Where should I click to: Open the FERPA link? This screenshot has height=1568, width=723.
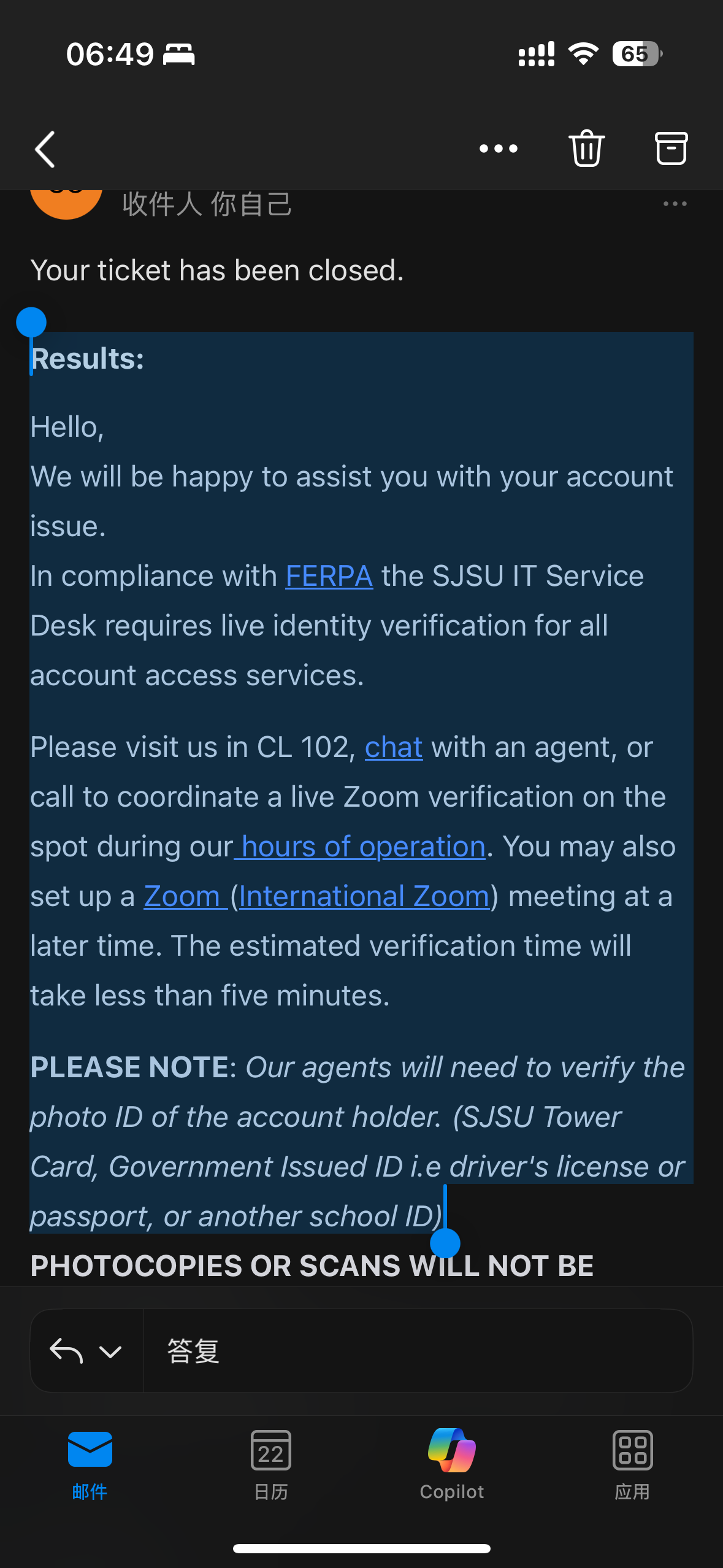click(x=329, y=576)
